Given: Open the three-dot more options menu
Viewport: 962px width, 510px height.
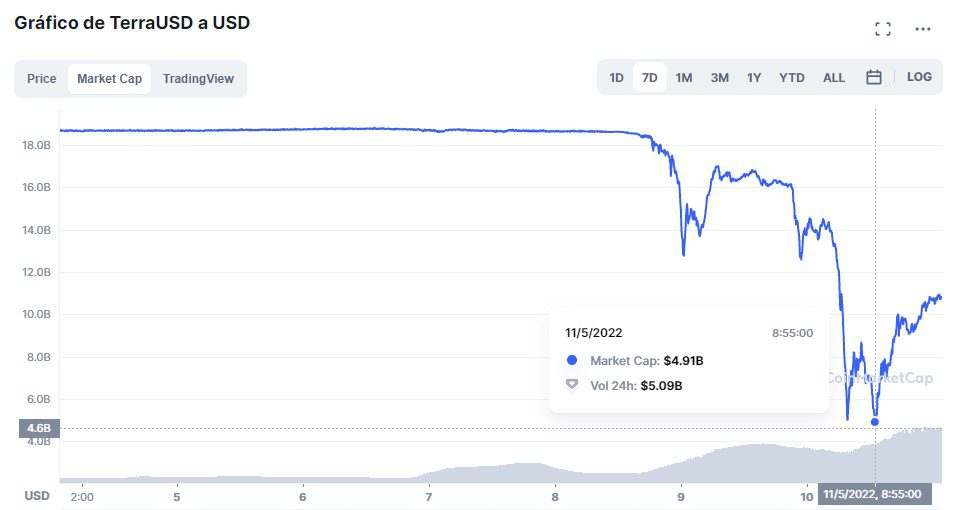Looking at the screenshot, I should coord(923,29).
